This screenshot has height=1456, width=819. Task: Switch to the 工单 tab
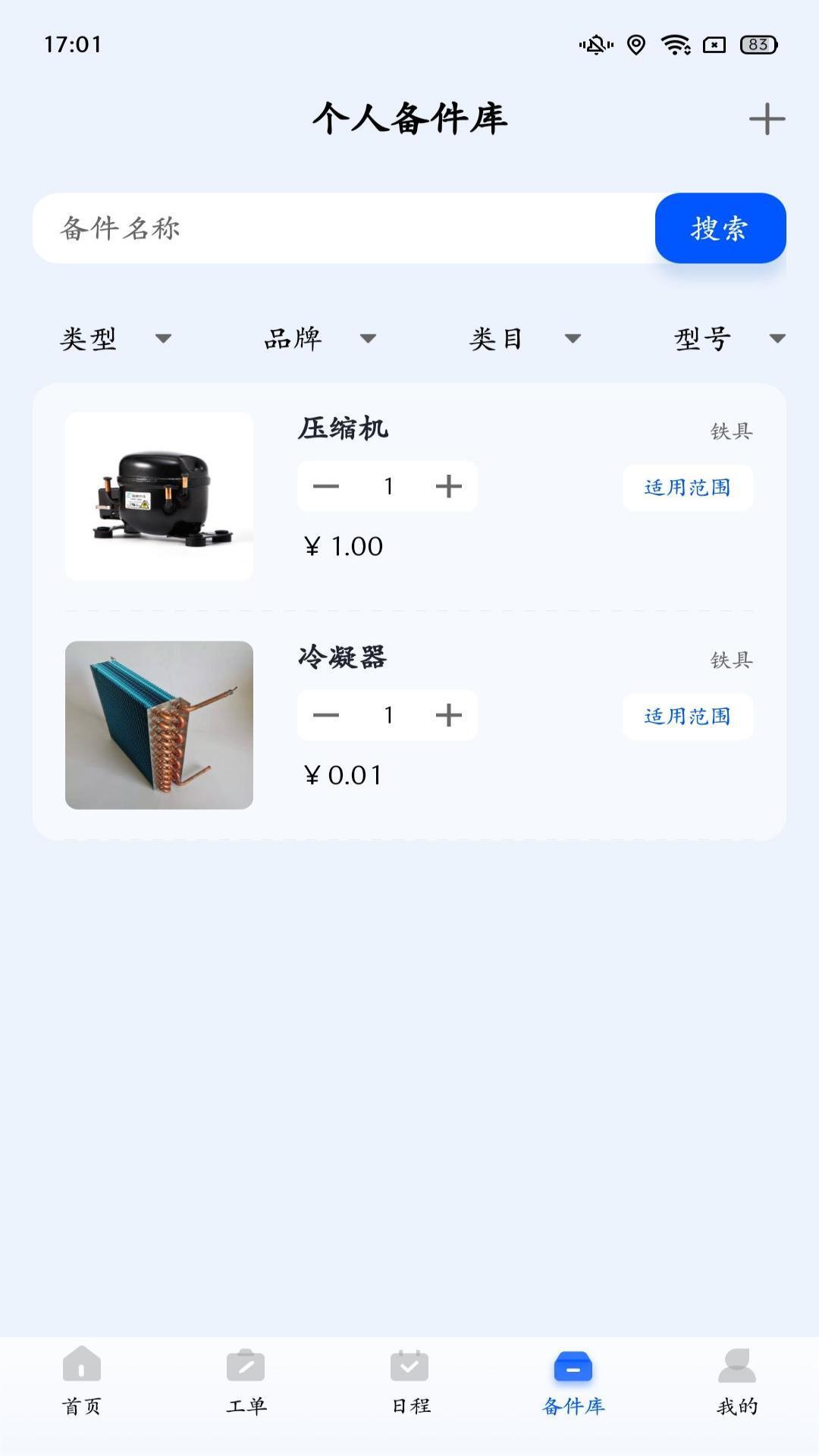coord(246,1382)
